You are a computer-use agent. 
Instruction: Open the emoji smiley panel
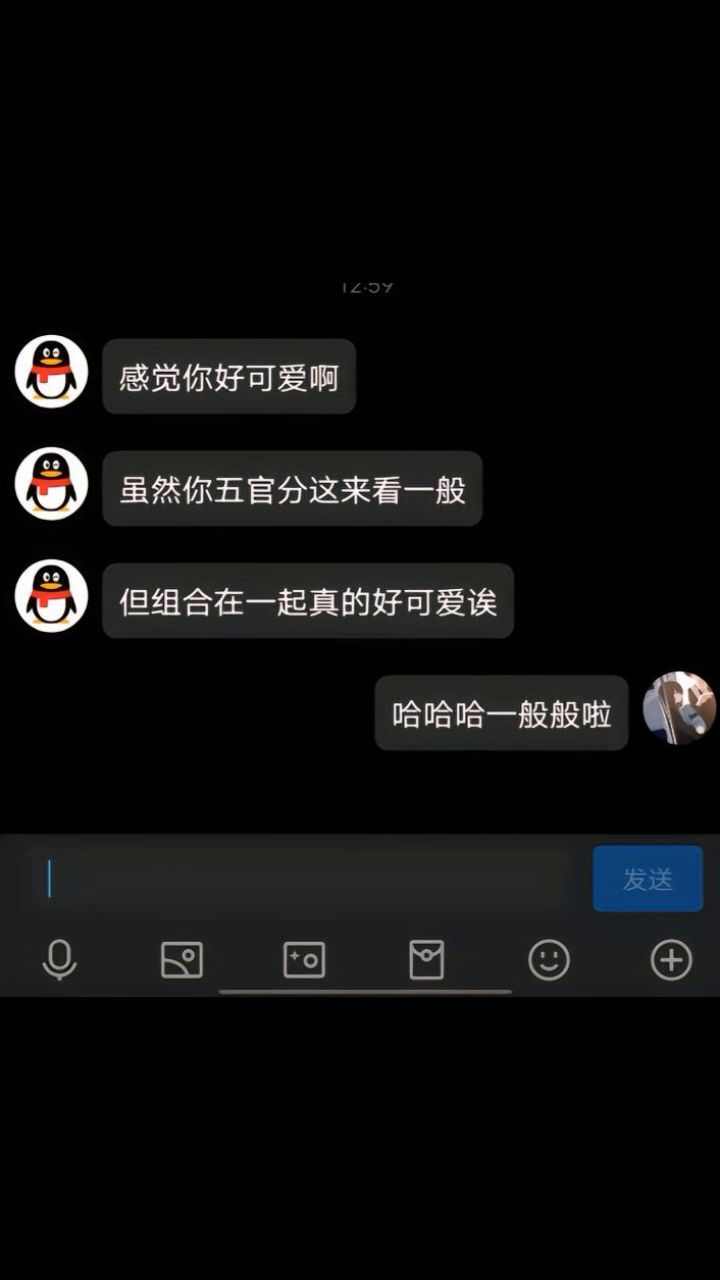click(549, 960)
